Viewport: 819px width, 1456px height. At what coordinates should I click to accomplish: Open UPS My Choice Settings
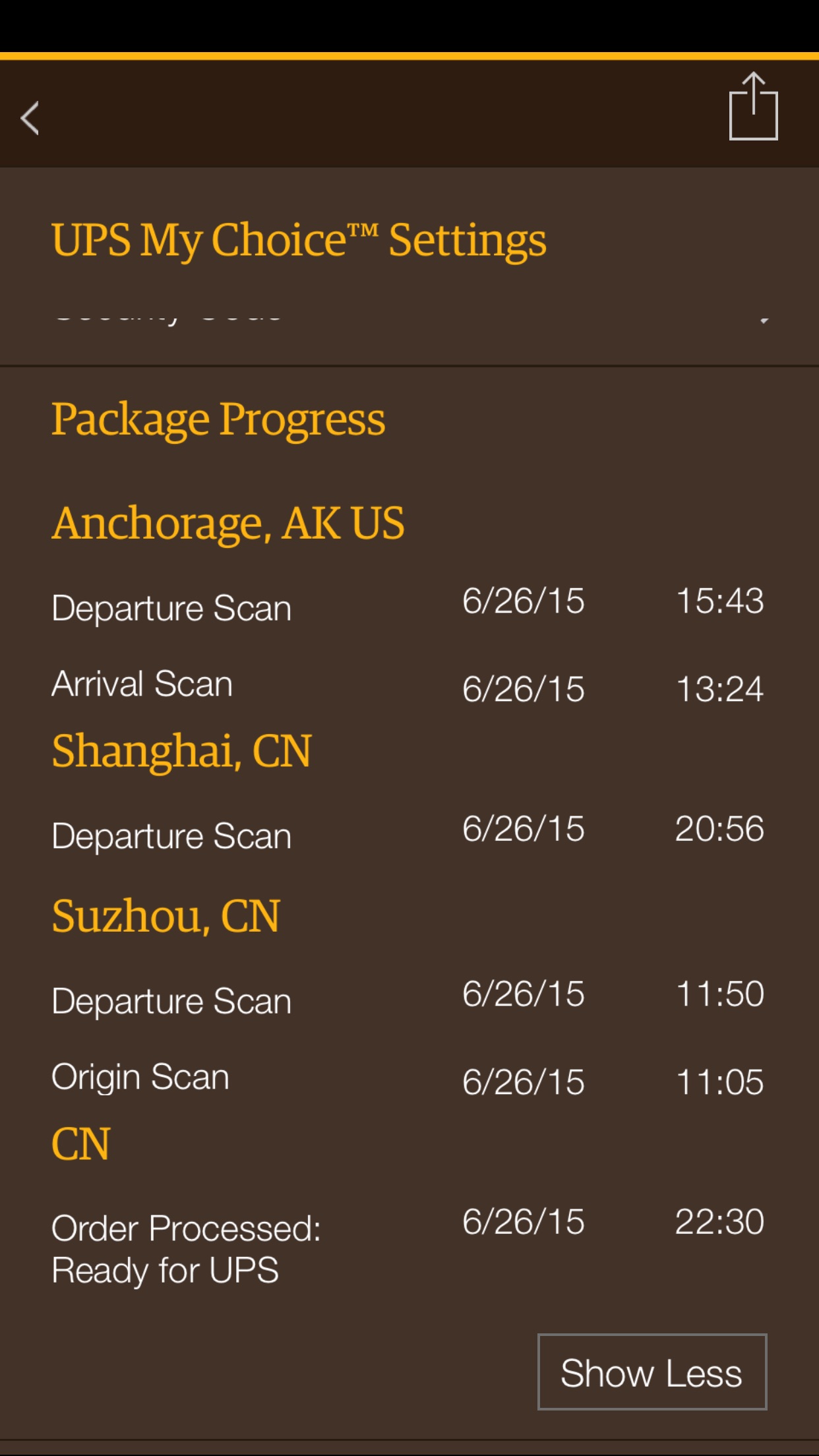pos(299,239)
